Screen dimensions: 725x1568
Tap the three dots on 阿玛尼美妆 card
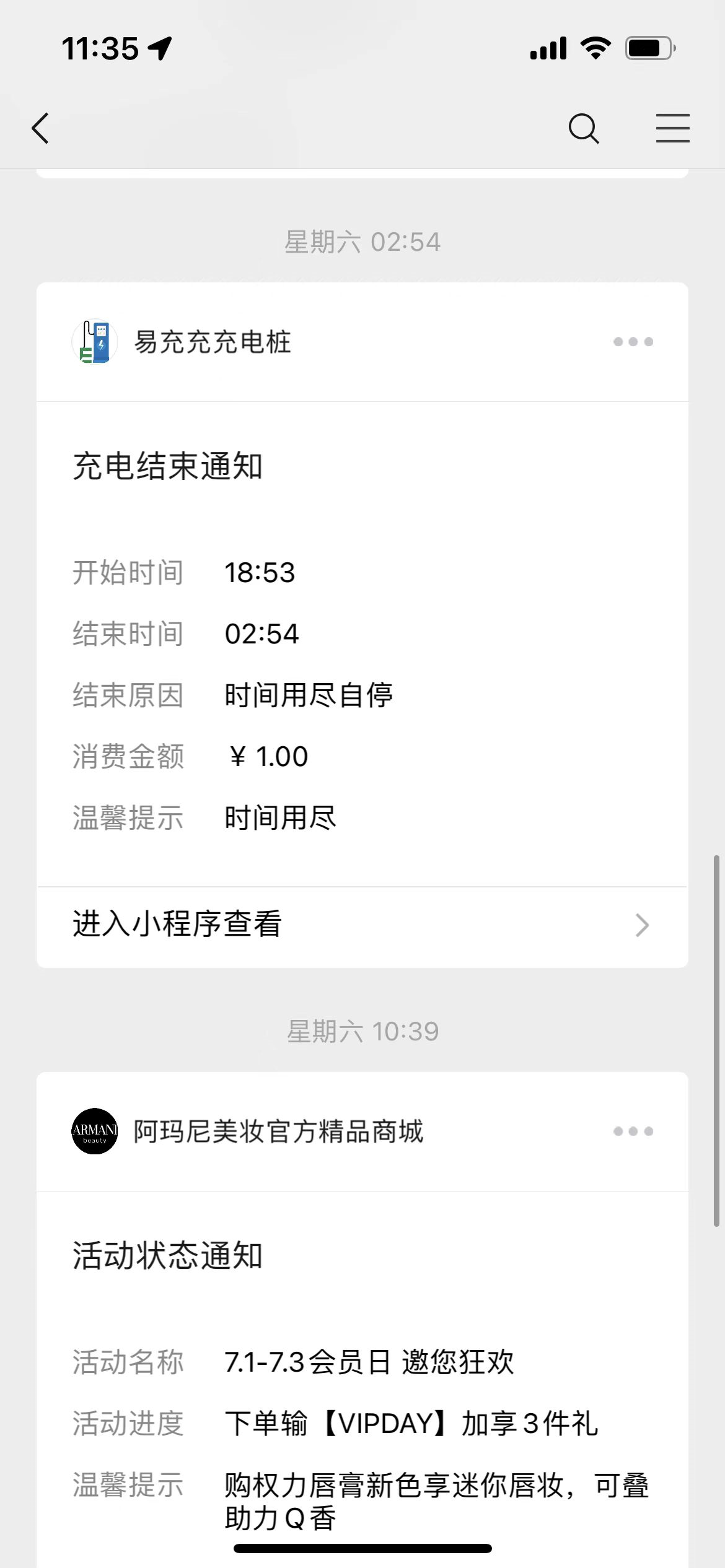pyautogui.click(x=633, y=1131)
